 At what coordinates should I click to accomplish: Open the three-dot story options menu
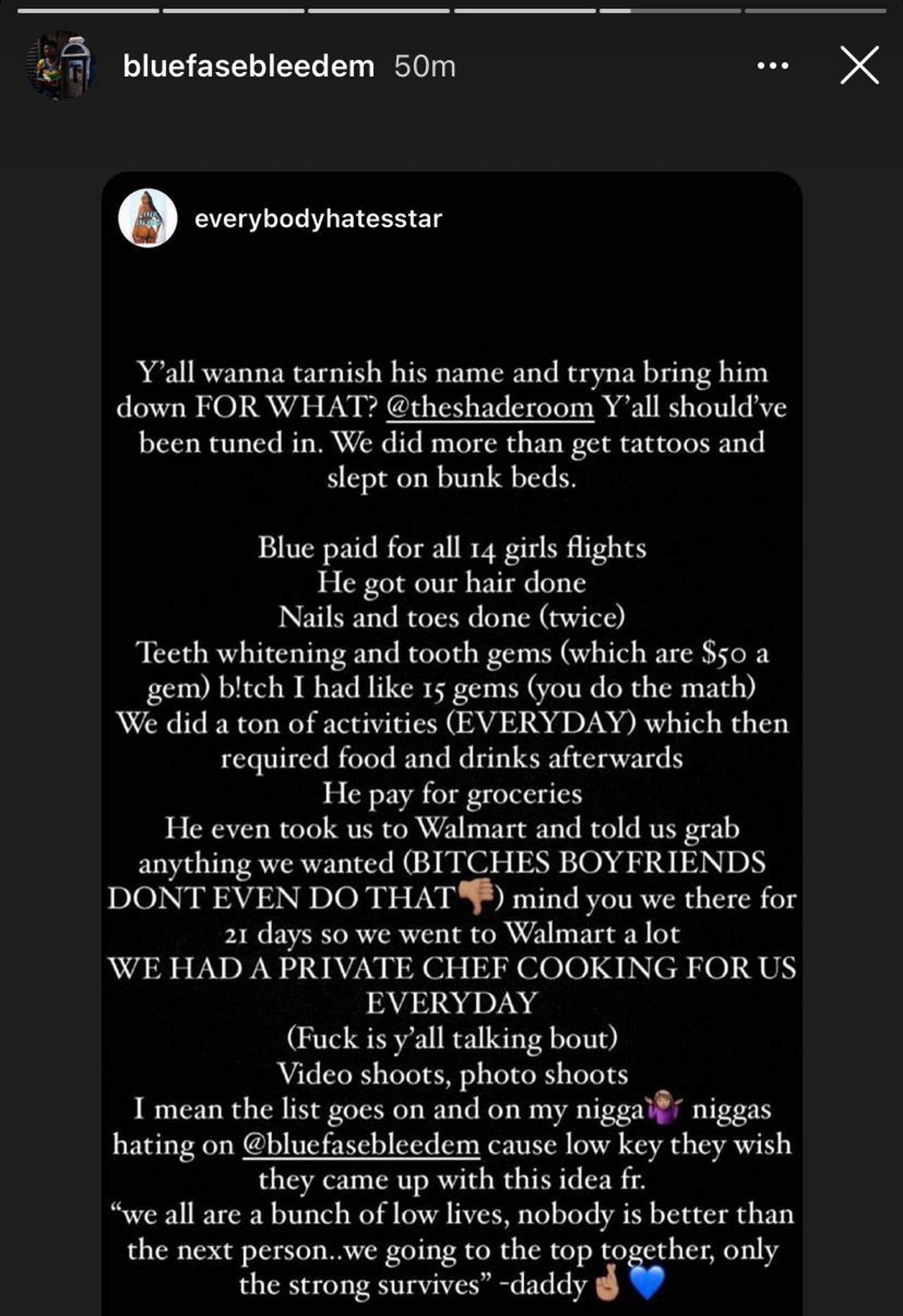[x=773, y=65]
